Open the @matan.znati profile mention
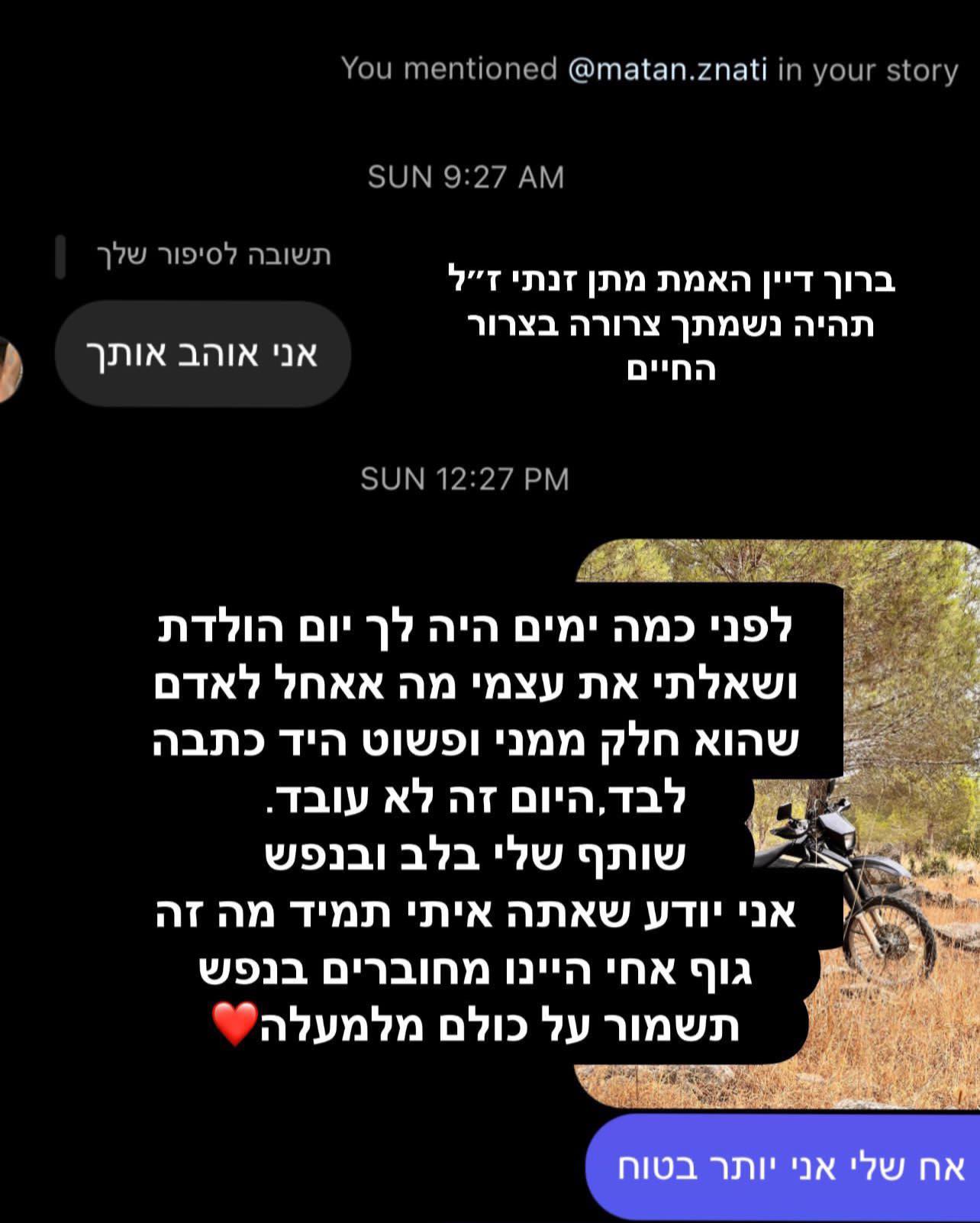980x1223 pixels. [668, 70]
